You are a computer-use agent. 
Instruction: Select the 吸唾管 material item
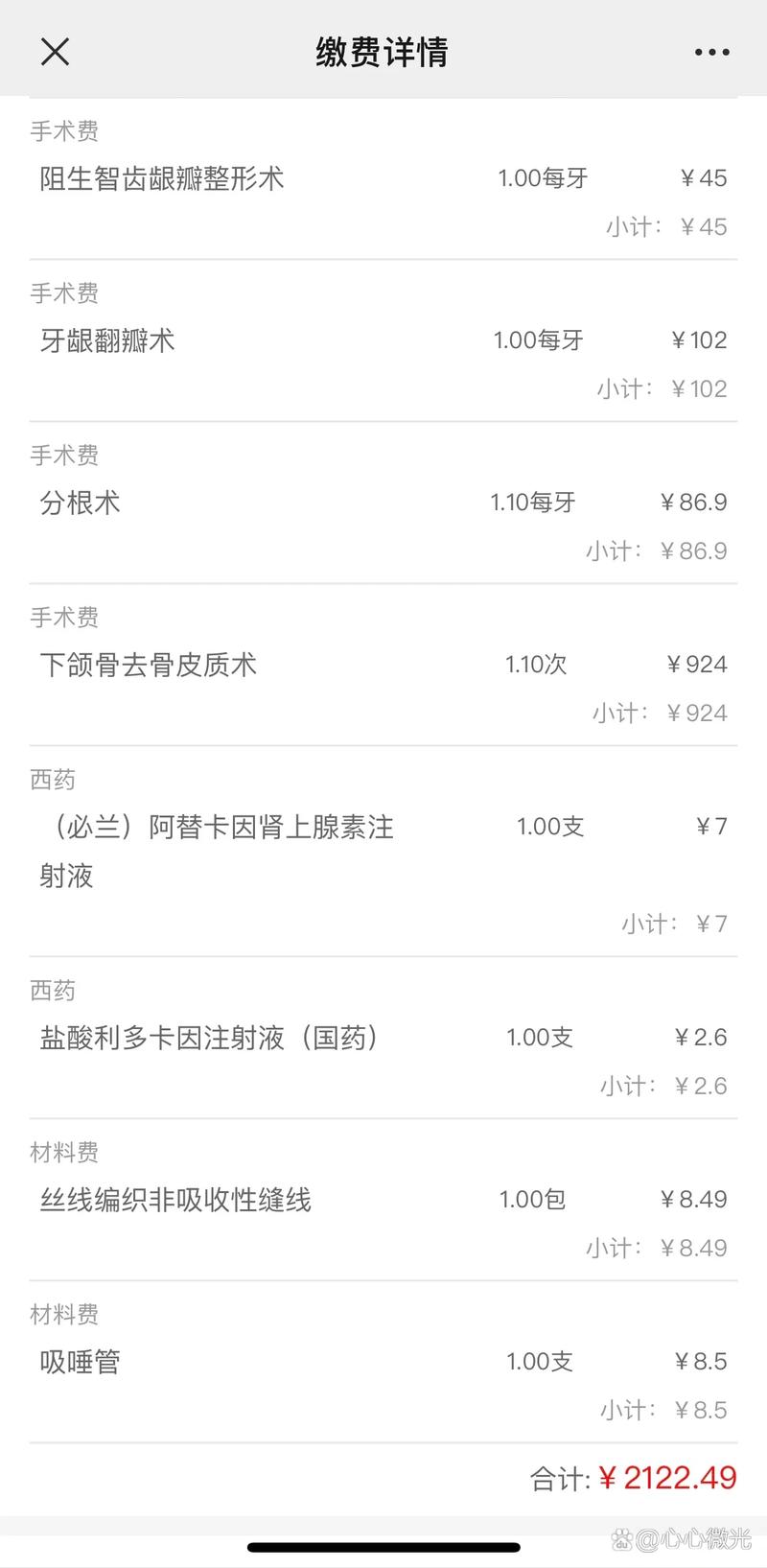tap(78, 1361)
